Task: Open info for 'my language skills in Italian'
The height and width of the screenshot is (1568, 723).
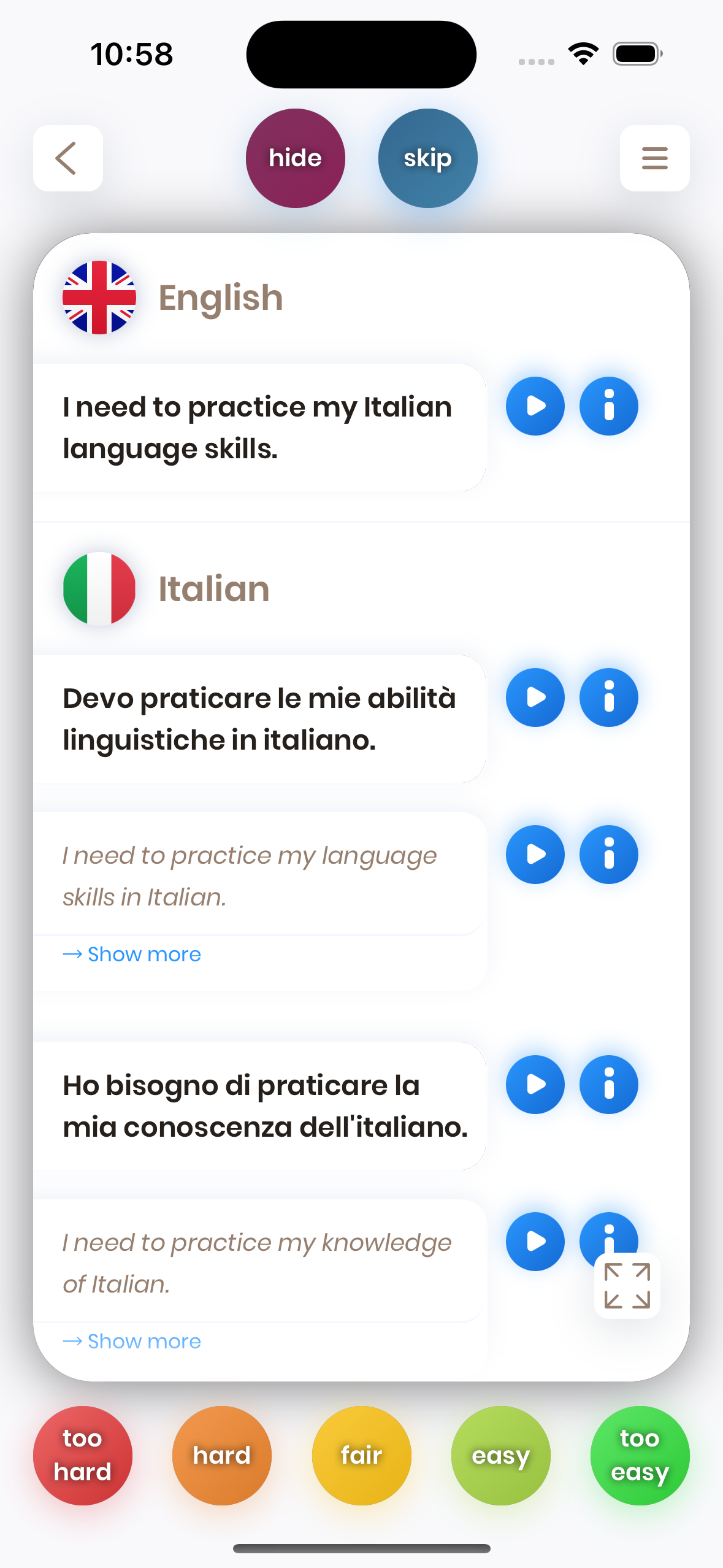Action: tap(608, 855)
